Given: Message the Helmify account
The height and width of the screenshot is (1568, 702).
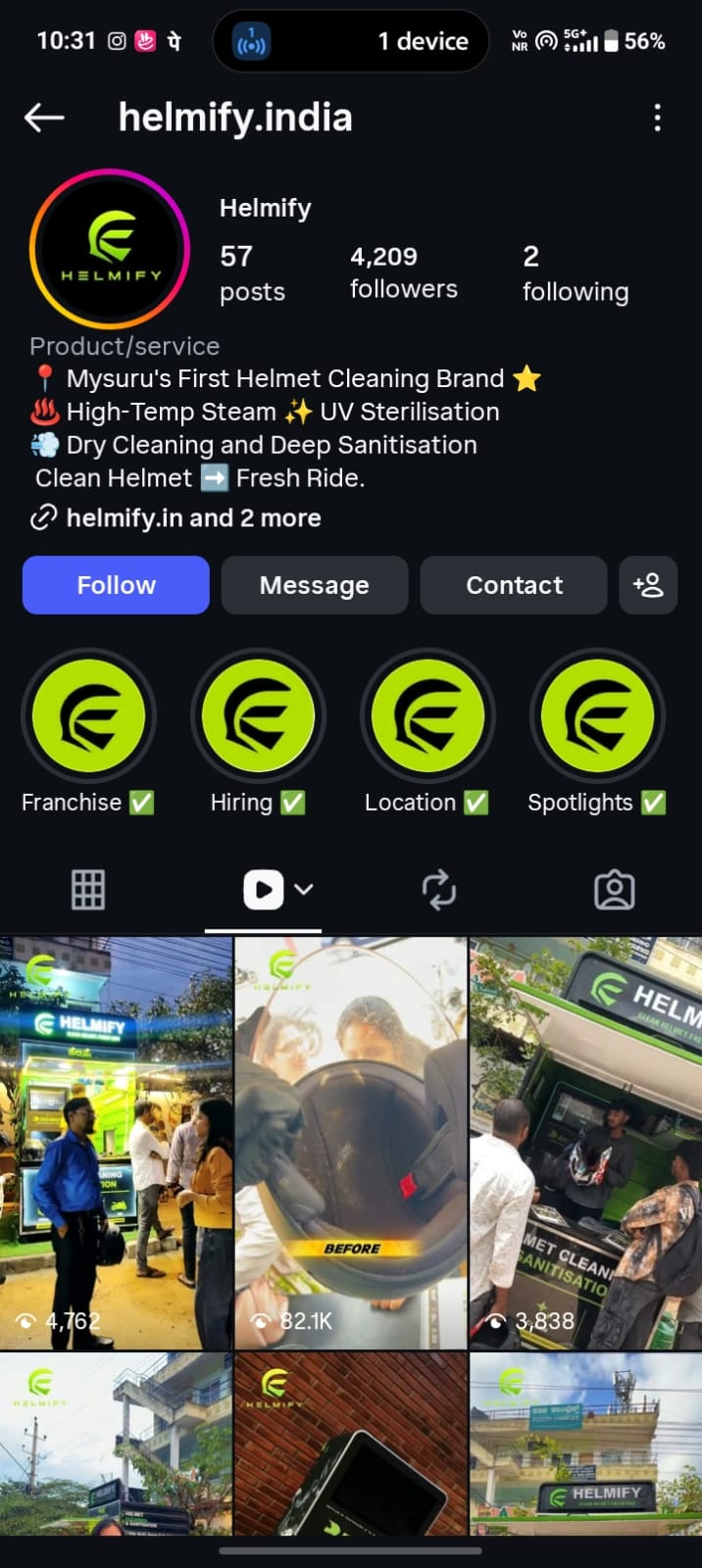Looking at the screenshot, I should 314,585.
